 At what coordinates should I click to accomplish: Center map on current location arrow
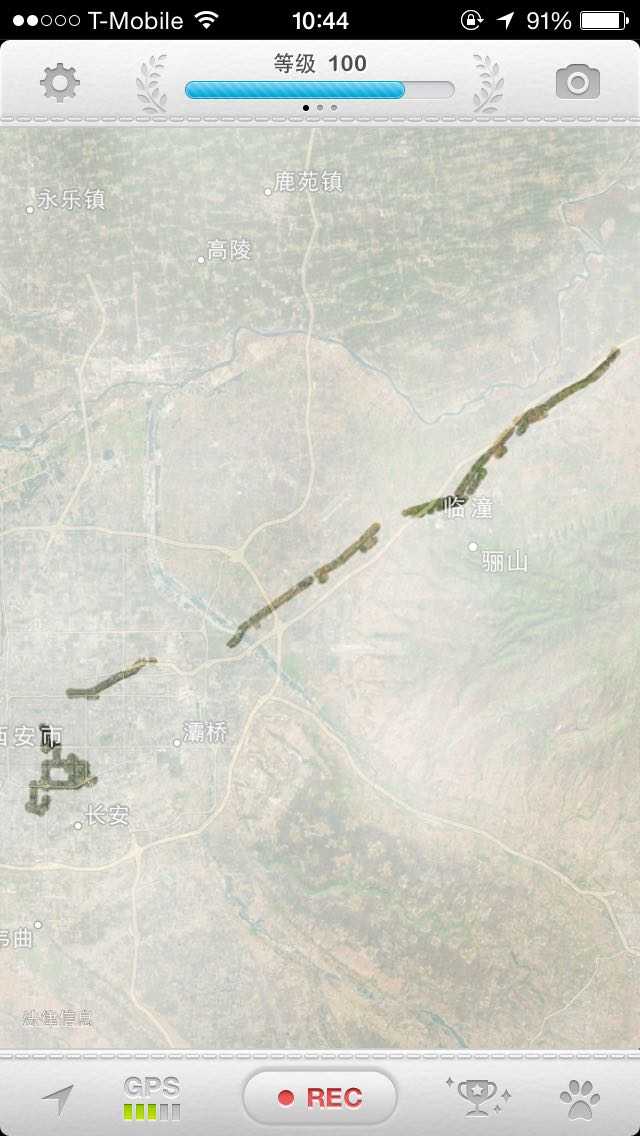point(58,1099)
